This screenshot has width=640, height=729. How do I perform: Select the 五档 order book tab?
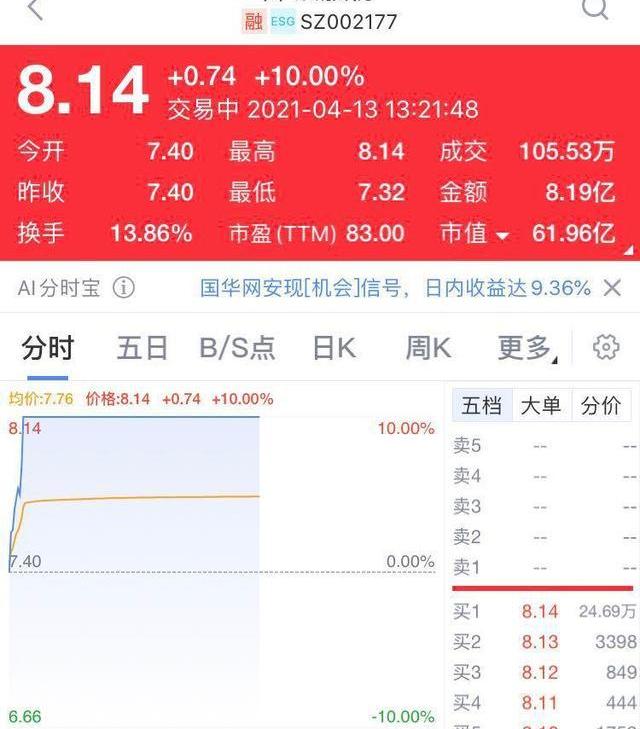click(x=480, y=405)
